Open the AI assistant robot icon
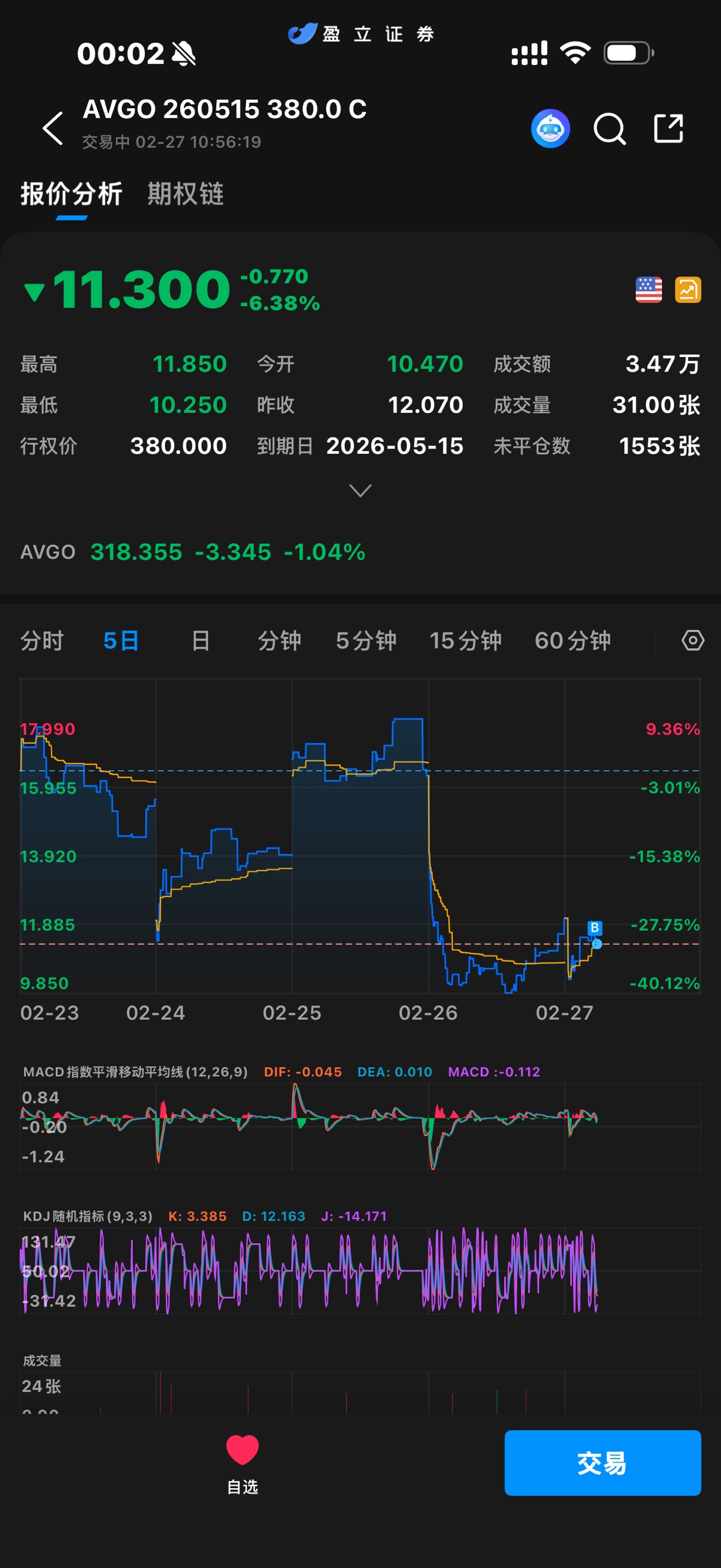 [550, 129]
